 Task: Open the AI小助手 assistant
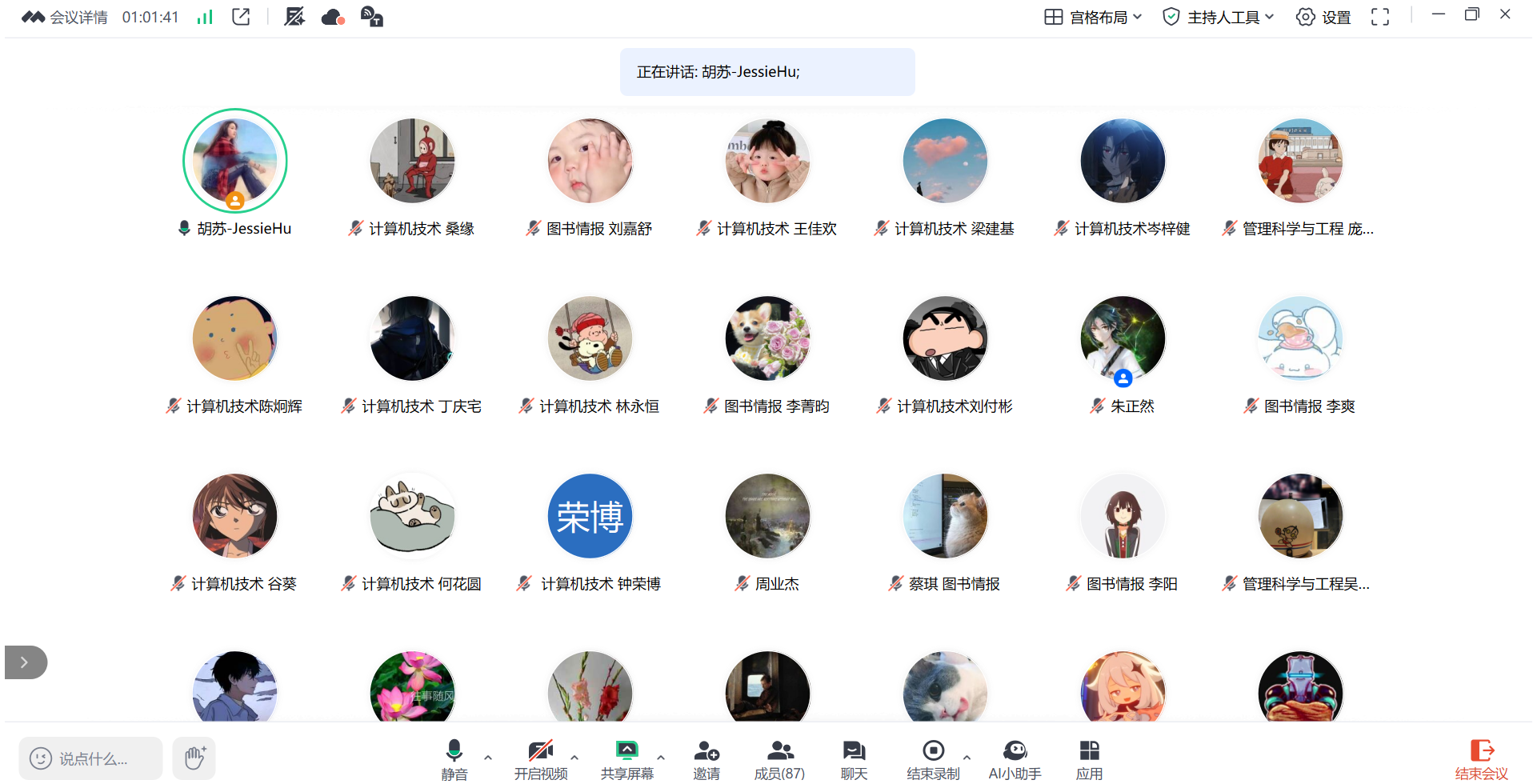click(x=1015, y=758)
